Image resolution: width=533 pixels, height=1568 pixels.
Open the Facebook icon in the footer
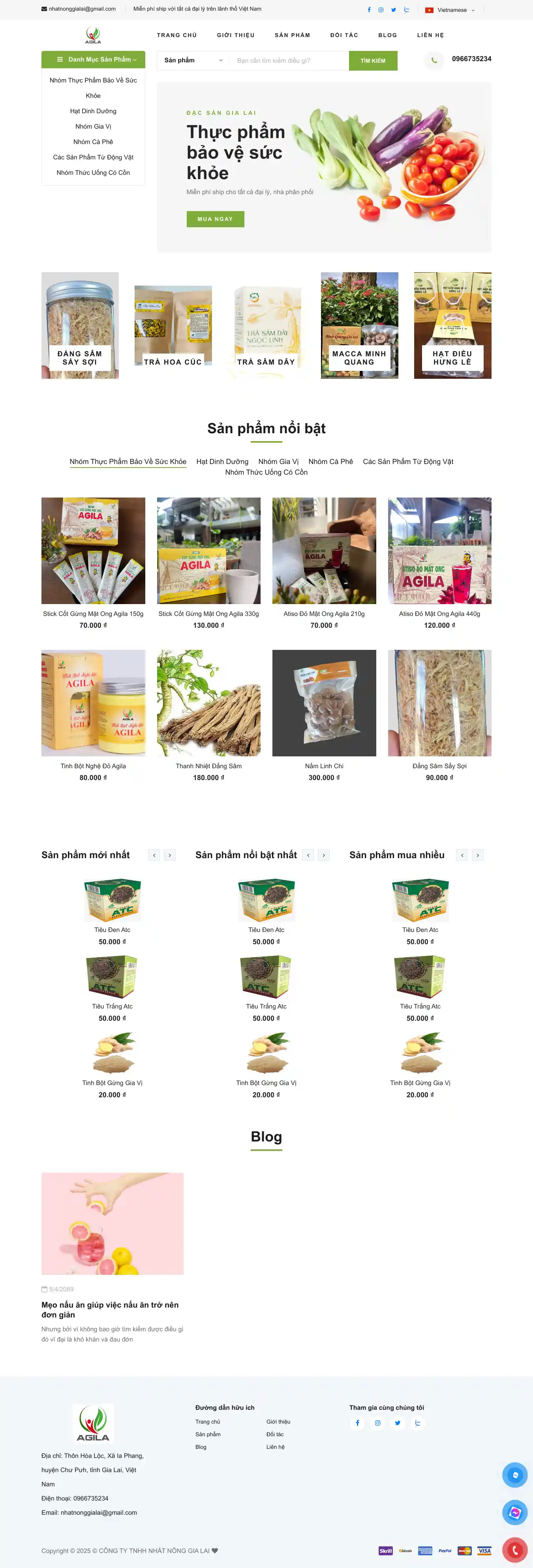click(358, 1423)
